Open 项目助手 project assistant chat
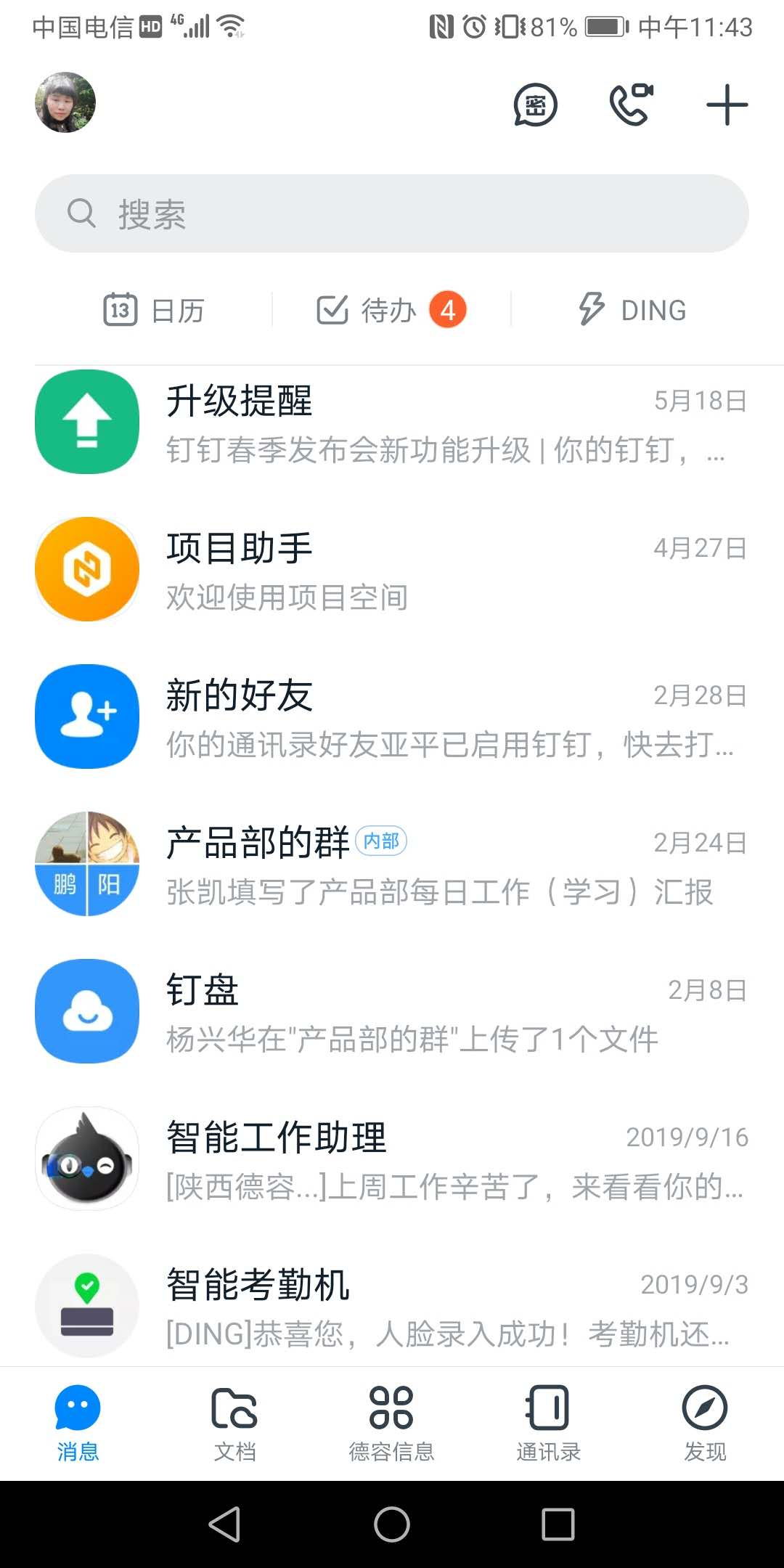Screen dimensions: 784x1568 (x=392, y=570)
